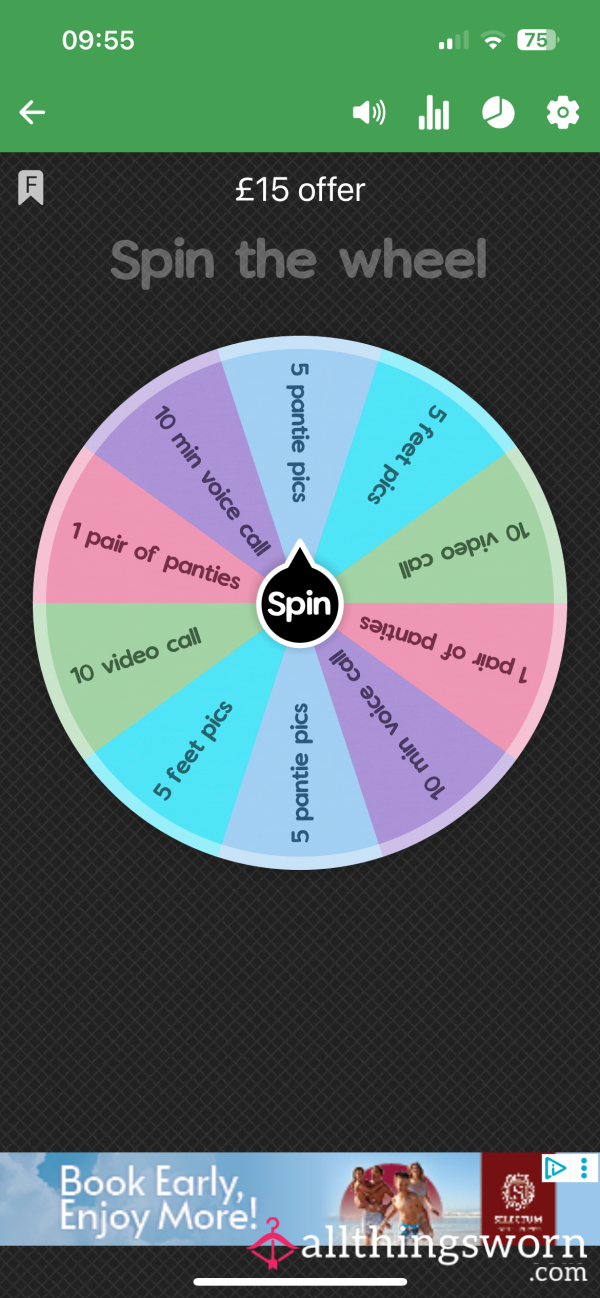Open the bar chart results
Screen dimensions: 600x1298
(433, 113)
